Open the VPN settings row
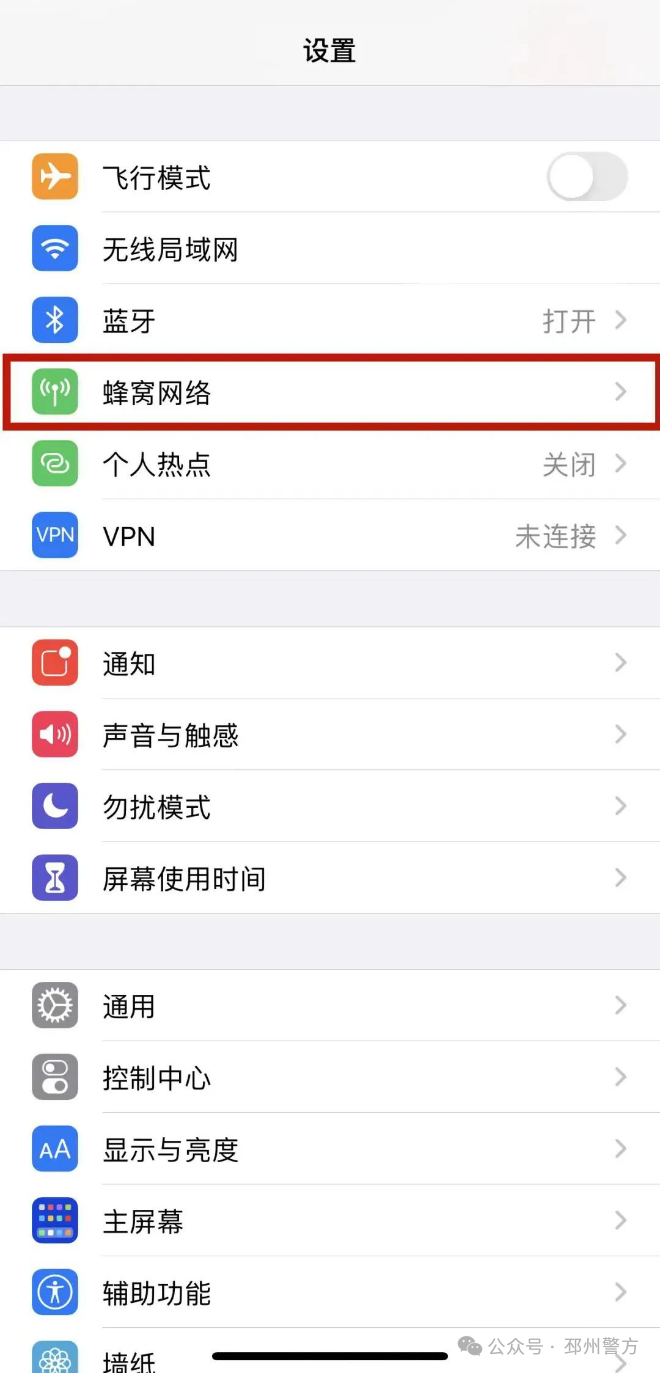Image resolution: width=660 pixels, height=1373 pixels. point(330,536)
